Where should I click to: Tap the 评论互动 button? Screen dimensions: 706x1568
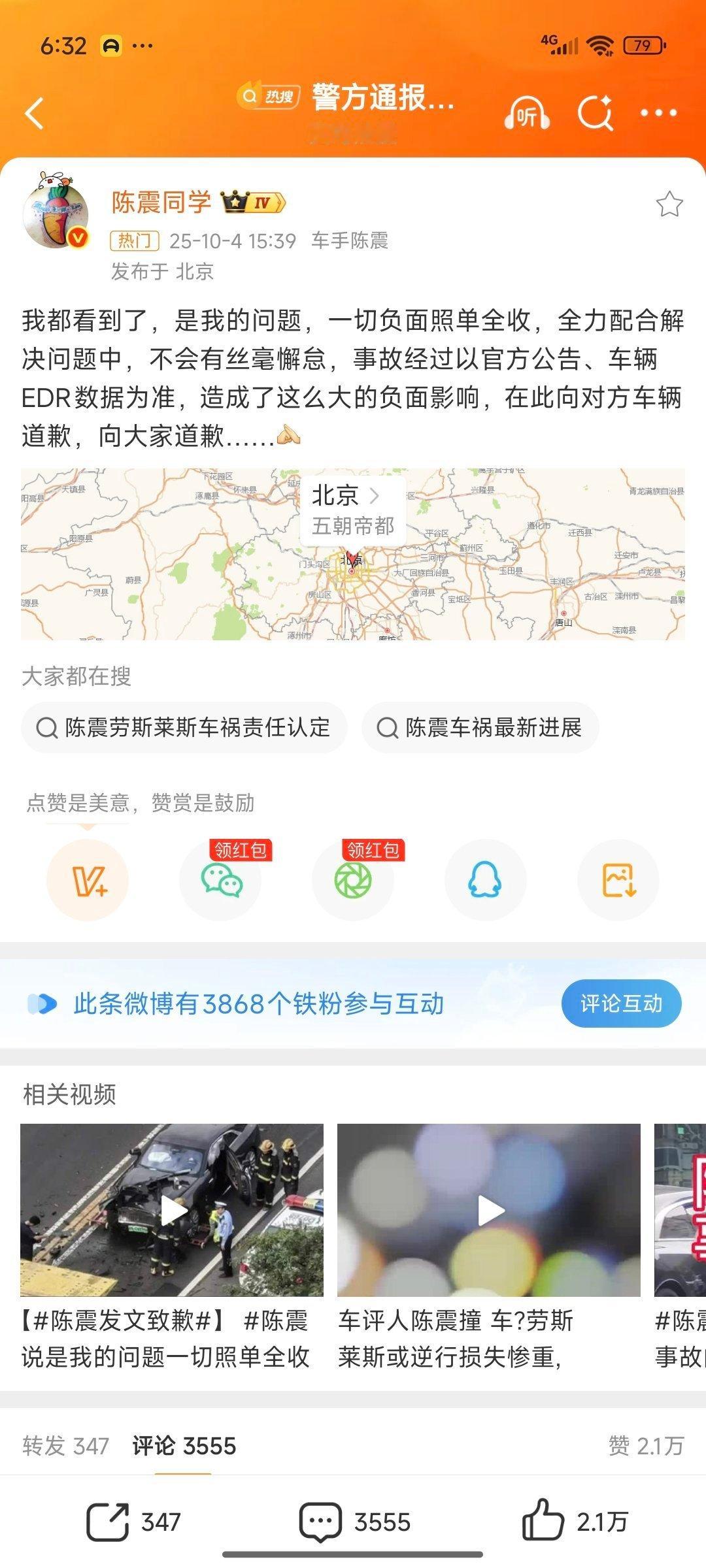(x=621, y=1004)
